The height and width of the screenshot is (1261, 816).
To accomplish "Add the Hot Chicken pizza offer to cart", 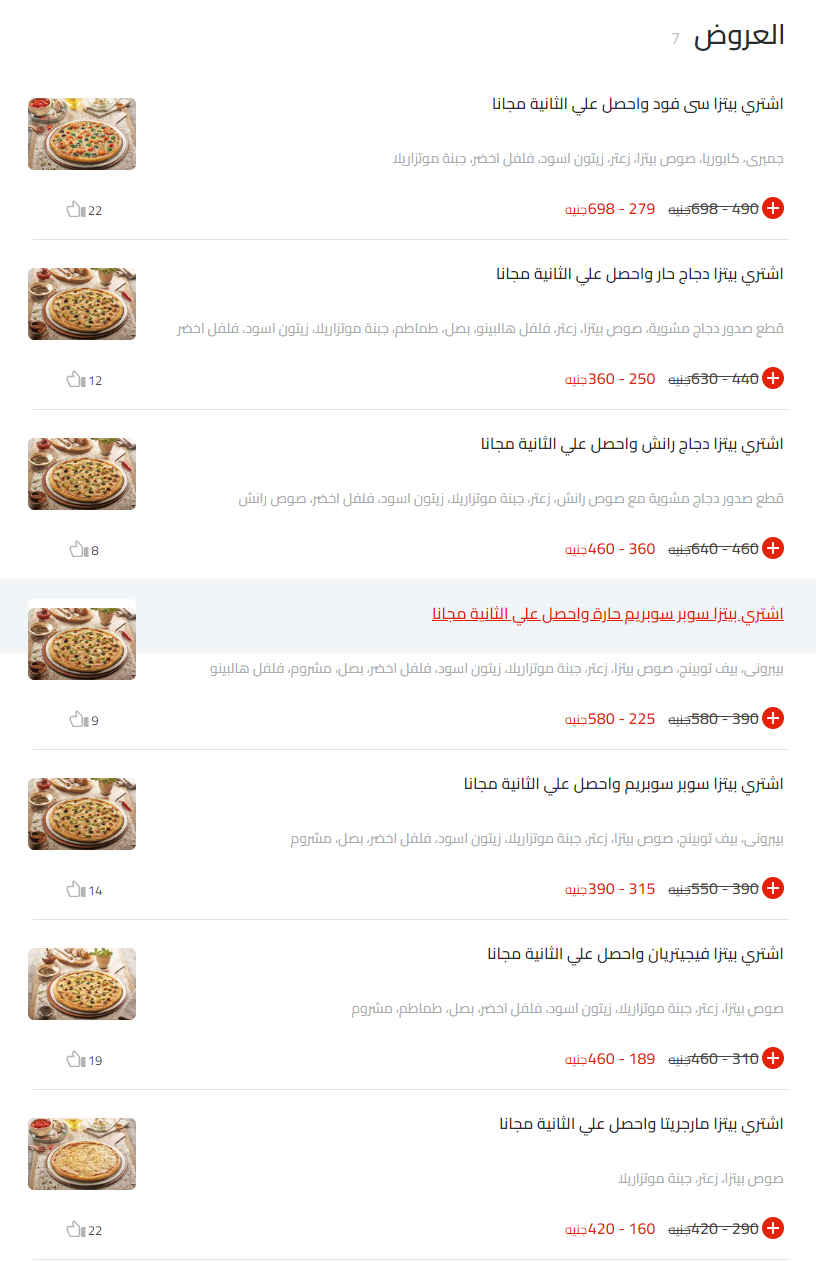I will pyautogui.click(x=773, y=379).
